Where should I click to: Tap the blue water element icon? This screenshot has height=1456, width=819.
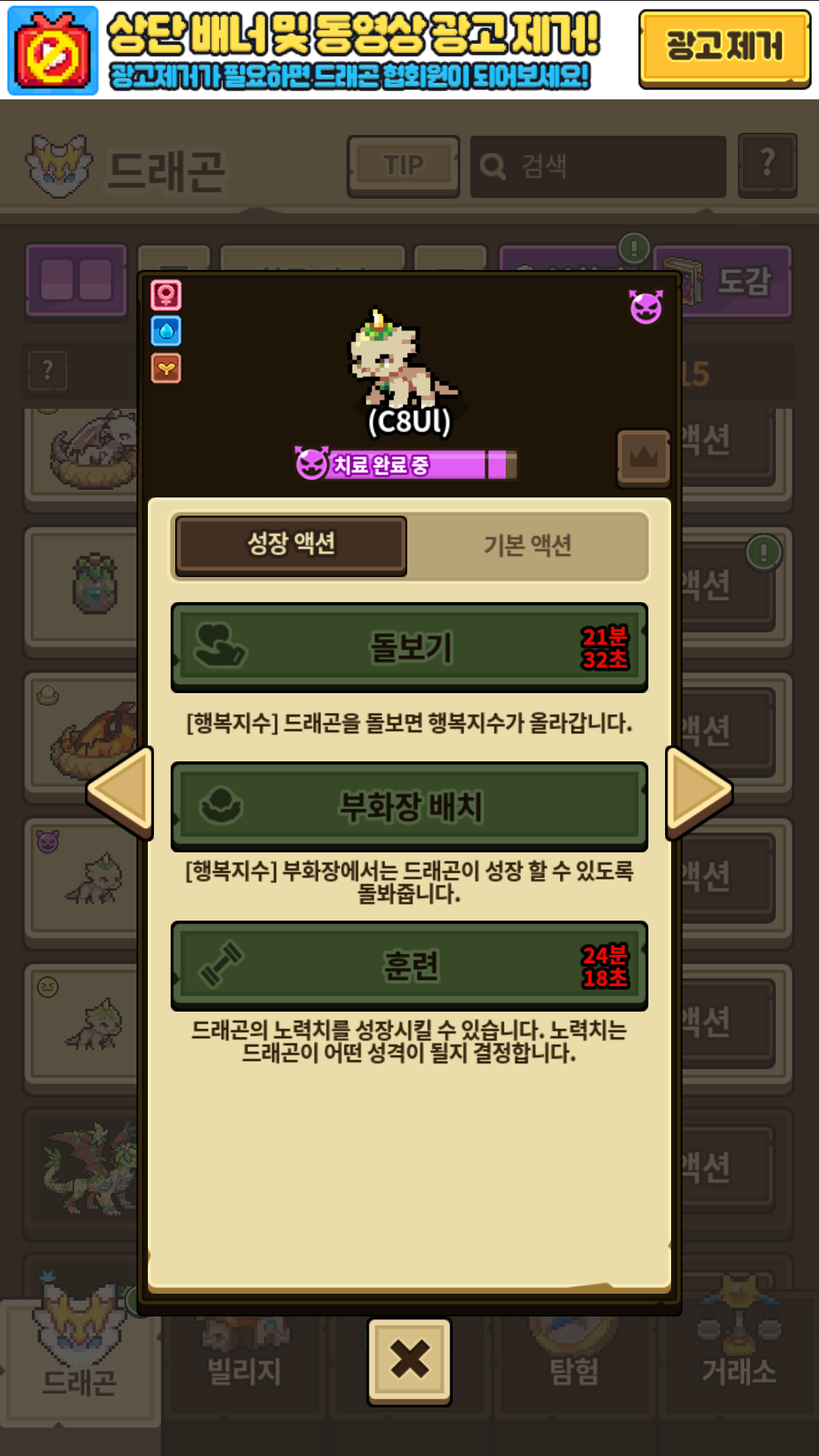166,331
